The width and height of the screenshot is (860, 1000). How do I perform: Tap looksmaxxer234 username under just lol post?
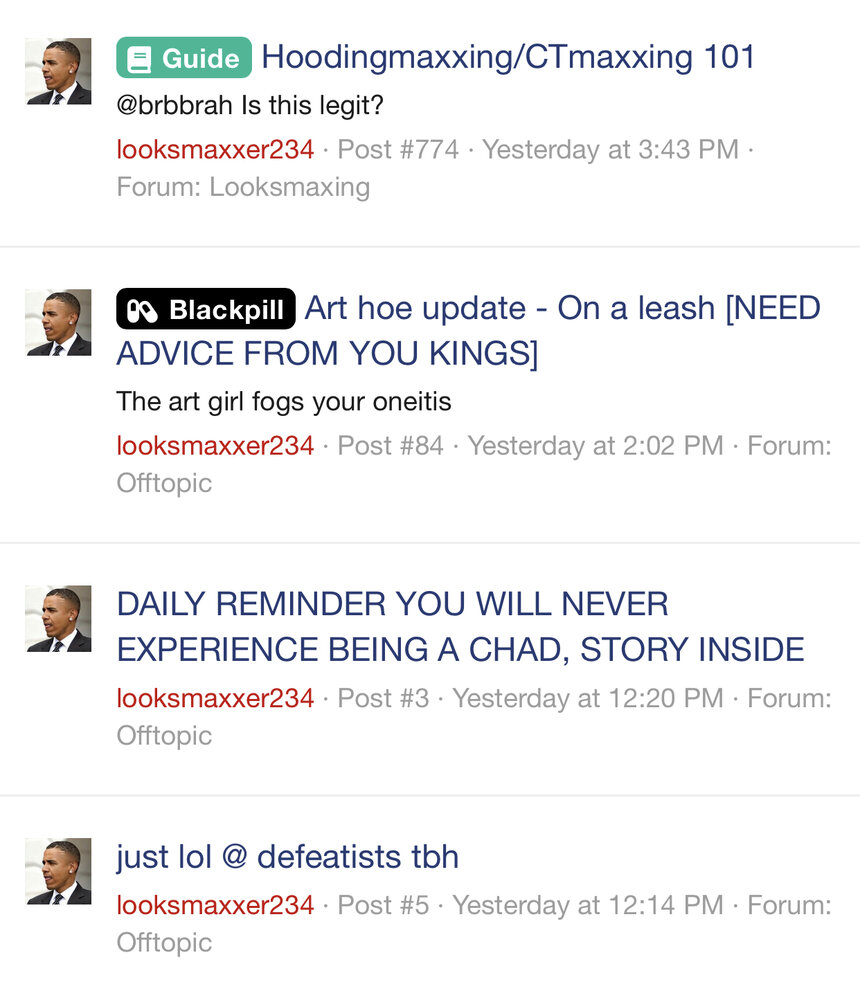215,905
